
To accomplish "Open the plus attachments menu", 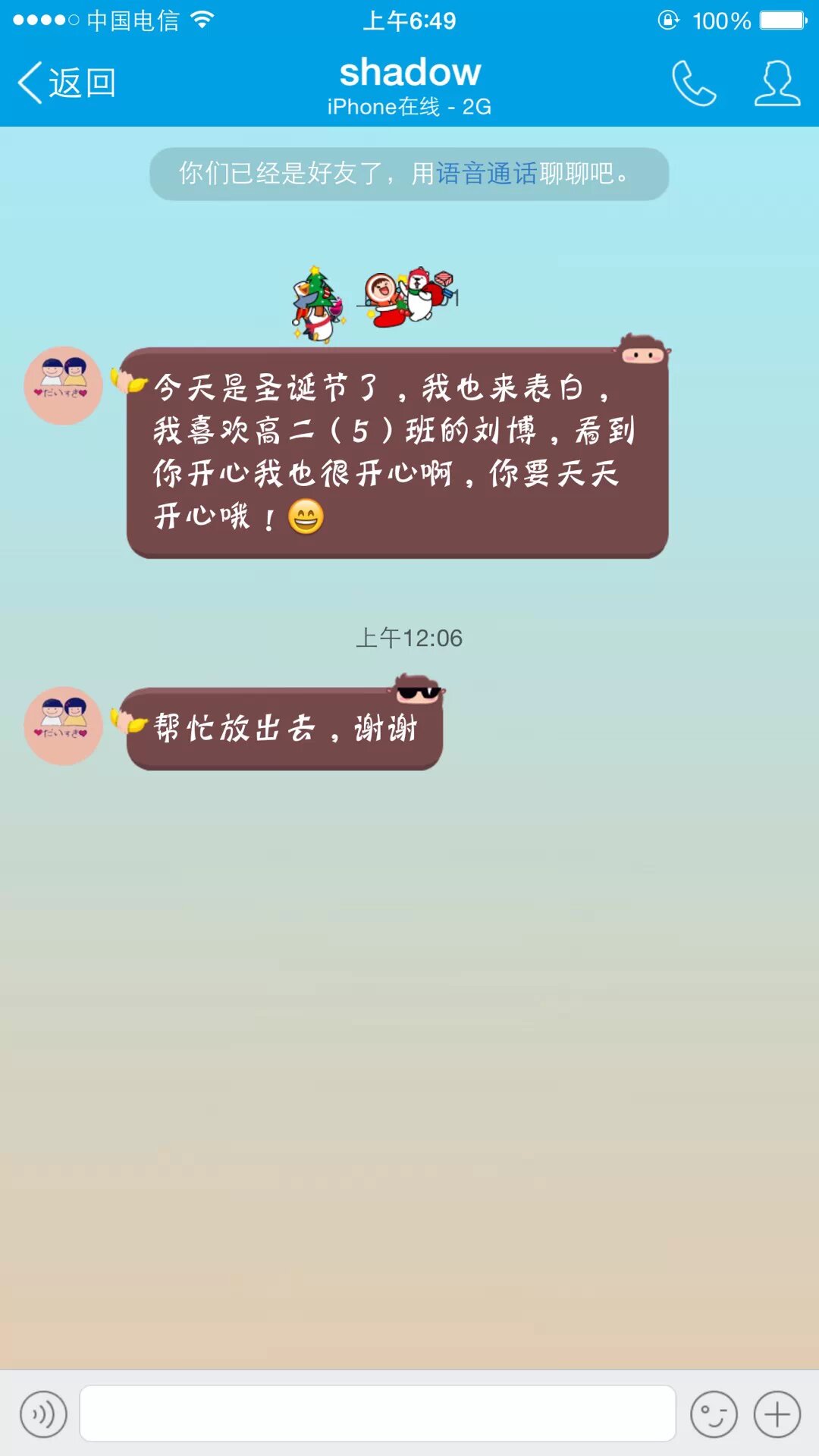I will pos(777,1414).
